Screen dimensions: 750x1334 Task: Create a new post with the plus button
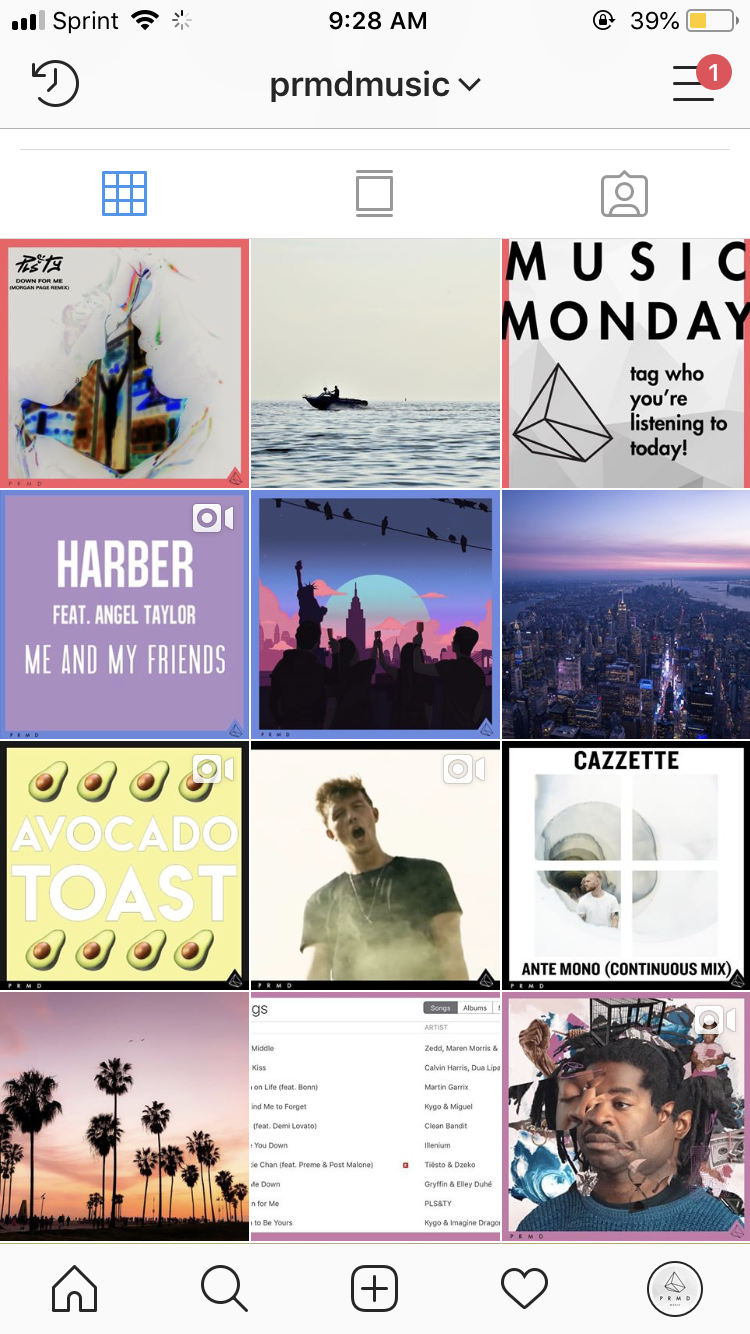pyautogui.click(x=375, y=1288)
